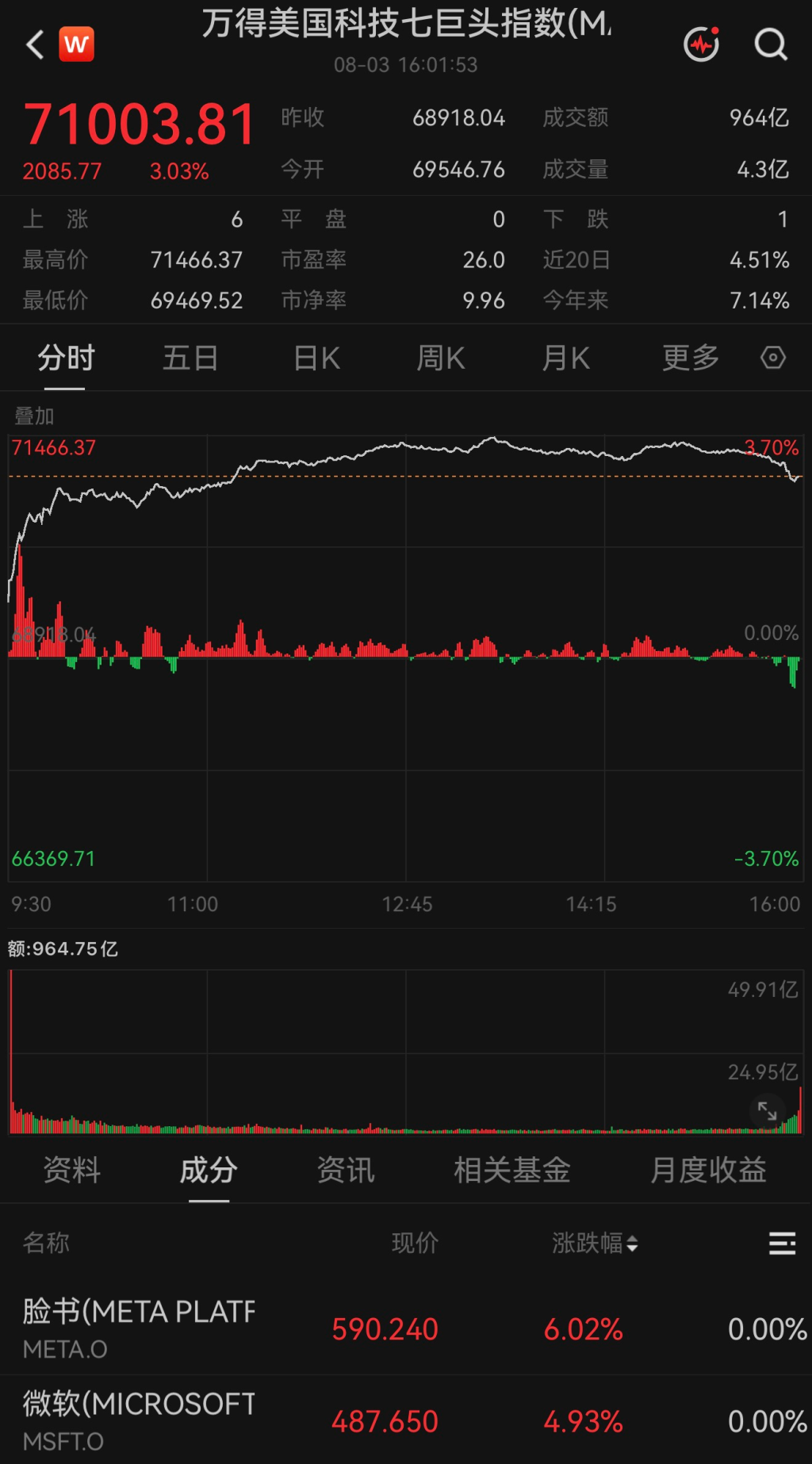Go back using the arrow icon
Image resolution: width=812 pixels, height=1464 pixels.
[x=34, y=44]
